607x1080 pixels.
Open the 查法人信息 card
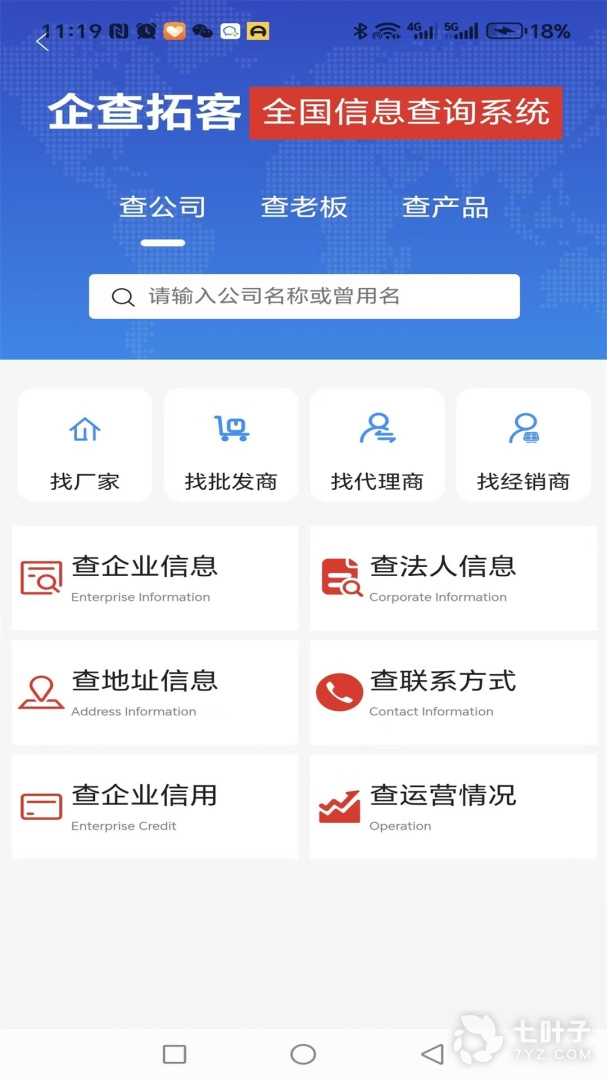tap(453, 578)
